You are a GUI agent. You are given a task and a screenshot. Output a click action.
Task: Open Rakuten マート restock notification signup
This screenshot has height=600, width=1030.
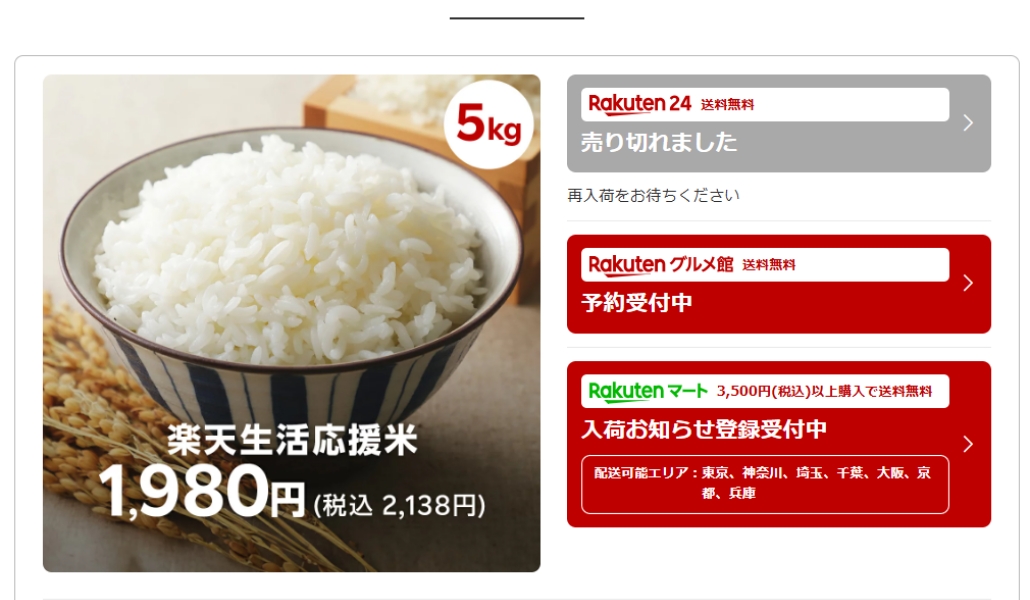[778, 444]
